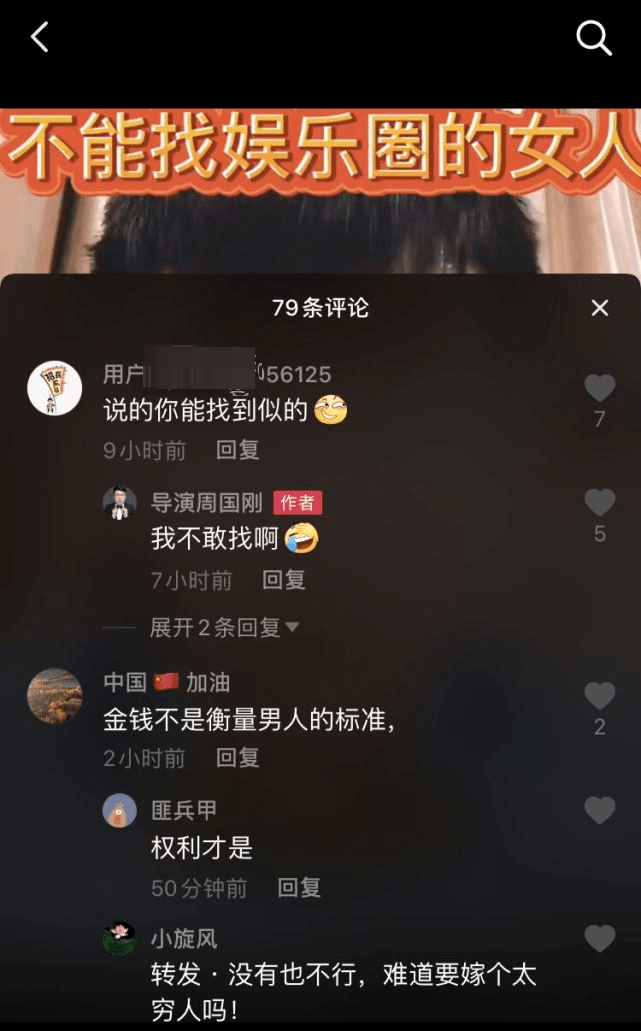Screen dimensions: 641x1031
Task: Open the search magnifier icon
Action: 593,38
